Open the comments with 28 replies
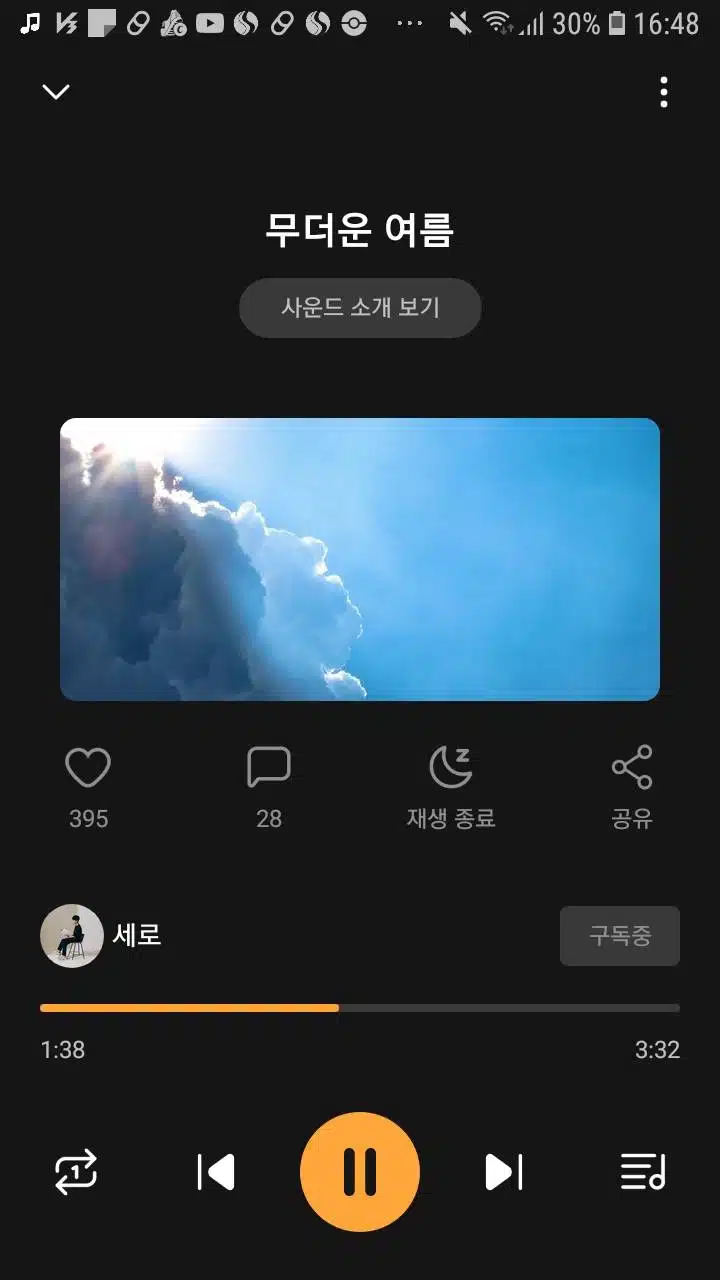720x1280 pixels. pos(269,768)
